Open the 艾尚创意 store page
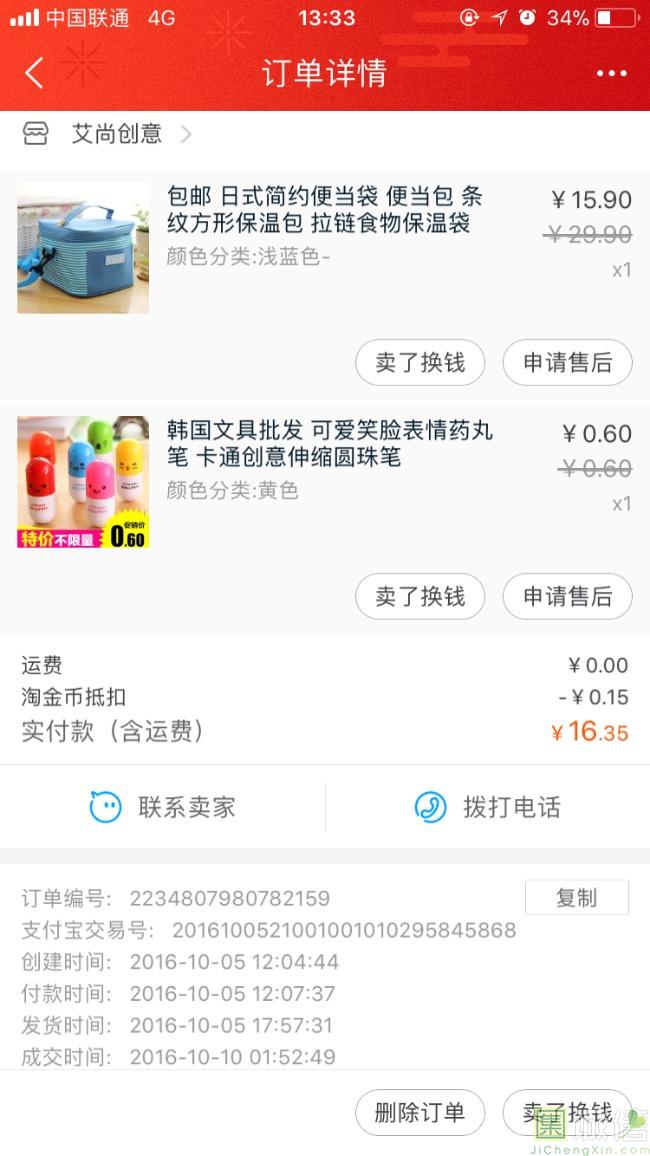 (116, 134)
